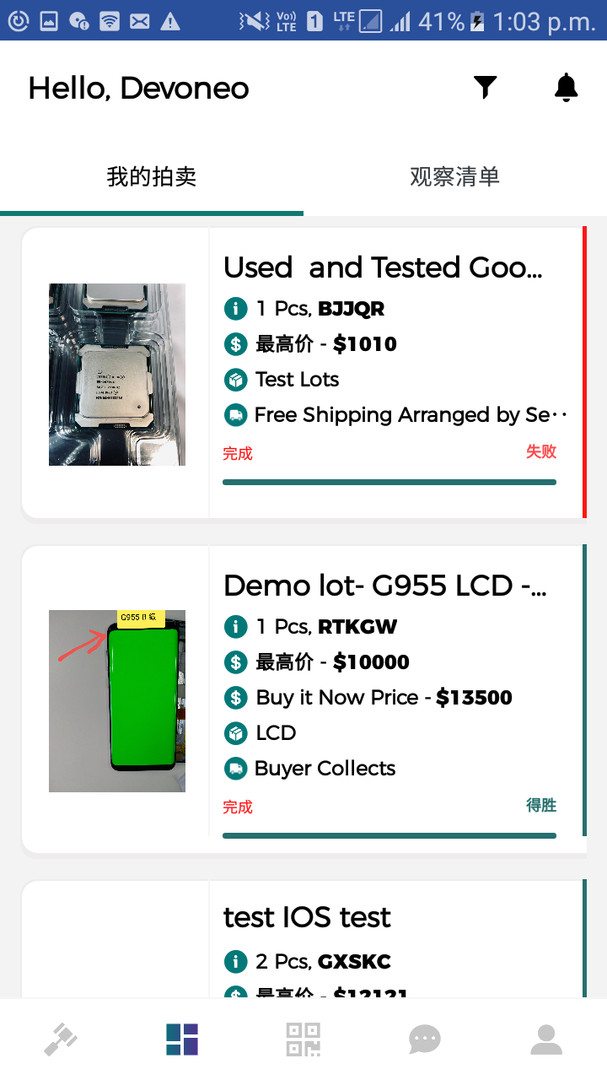607x1080 pixels.
Task: Open the chat messages tab
Action: [425, 1040]
